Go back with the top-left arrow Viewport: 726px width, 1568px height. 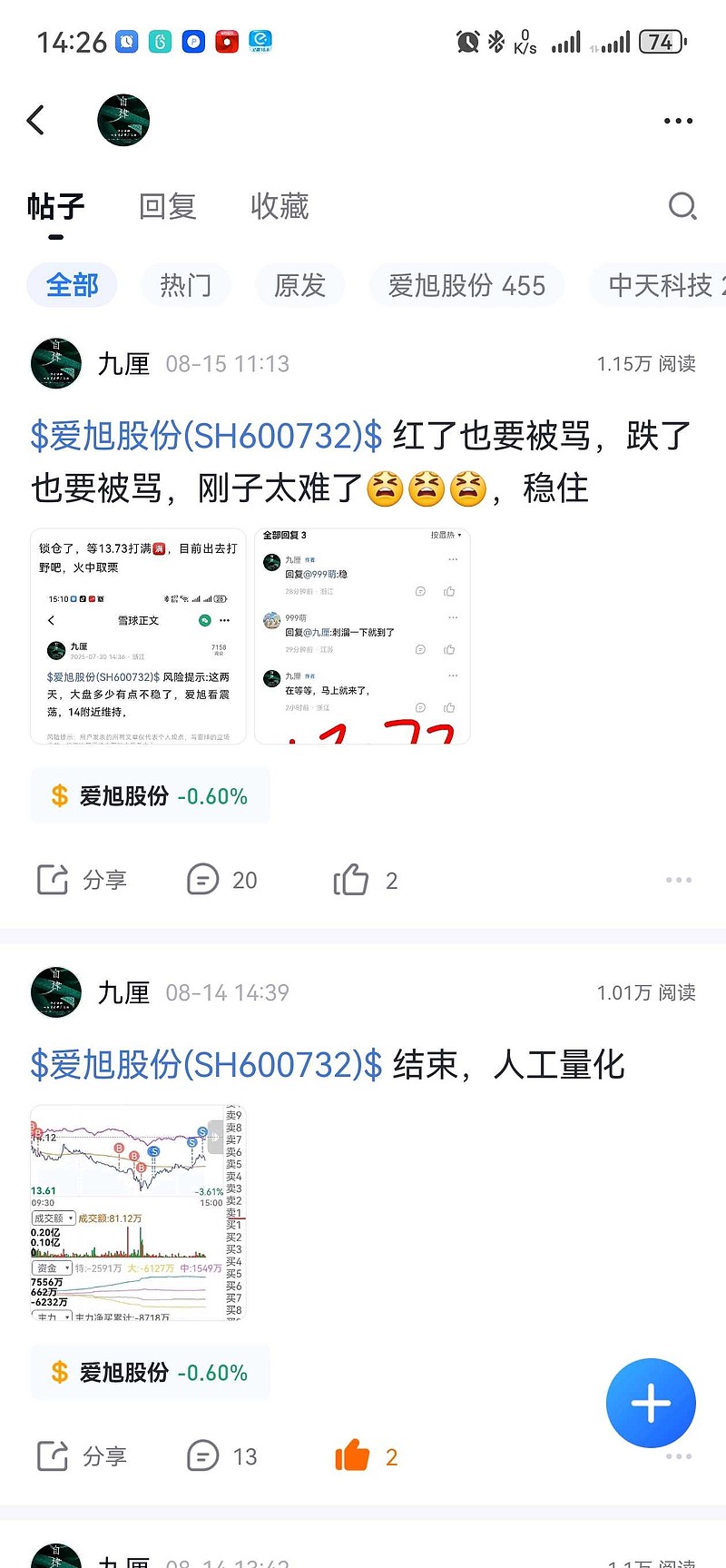tap(36, 120)
